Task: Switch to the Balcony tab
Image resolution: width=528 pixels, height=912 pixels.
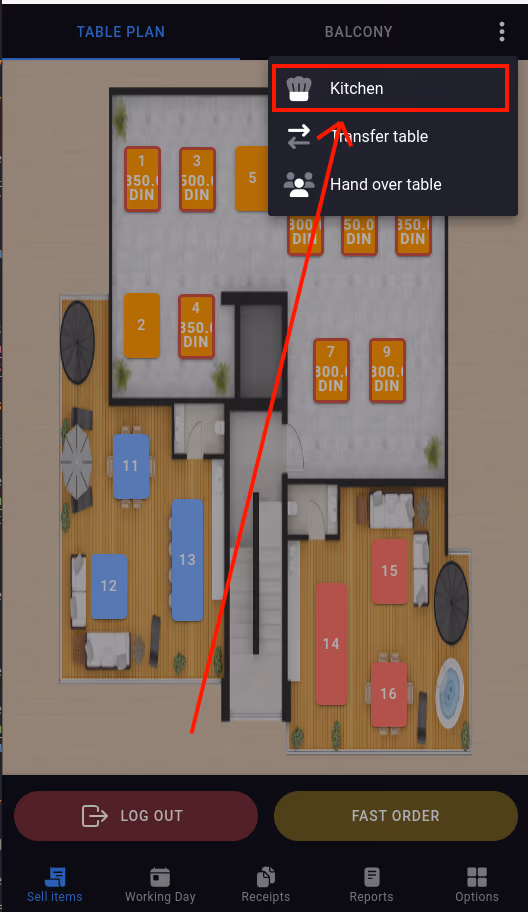Action: click(x=358, y=31)
